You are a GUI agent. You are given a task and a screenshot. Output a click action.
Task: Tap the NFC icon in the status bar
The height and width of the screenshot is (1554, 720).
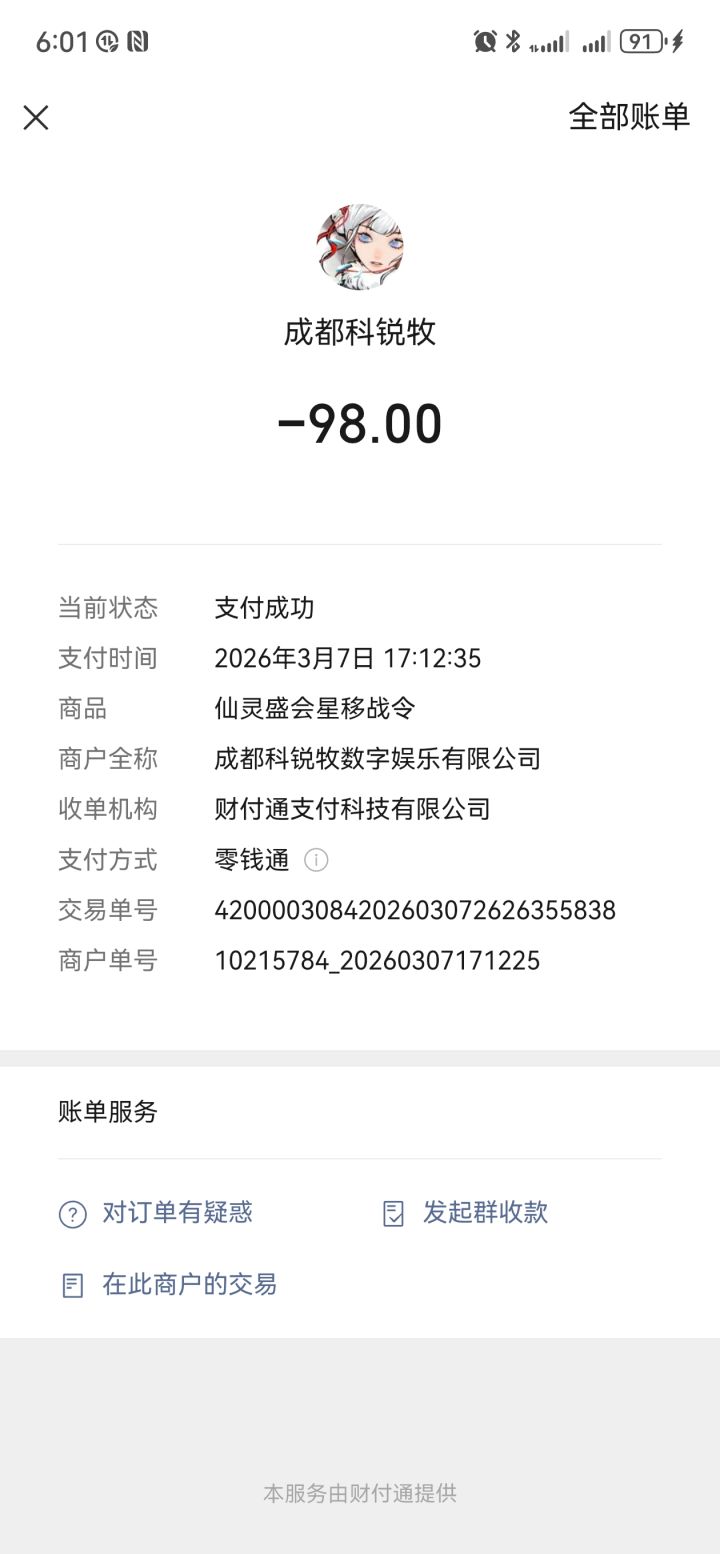pos(139,41)
